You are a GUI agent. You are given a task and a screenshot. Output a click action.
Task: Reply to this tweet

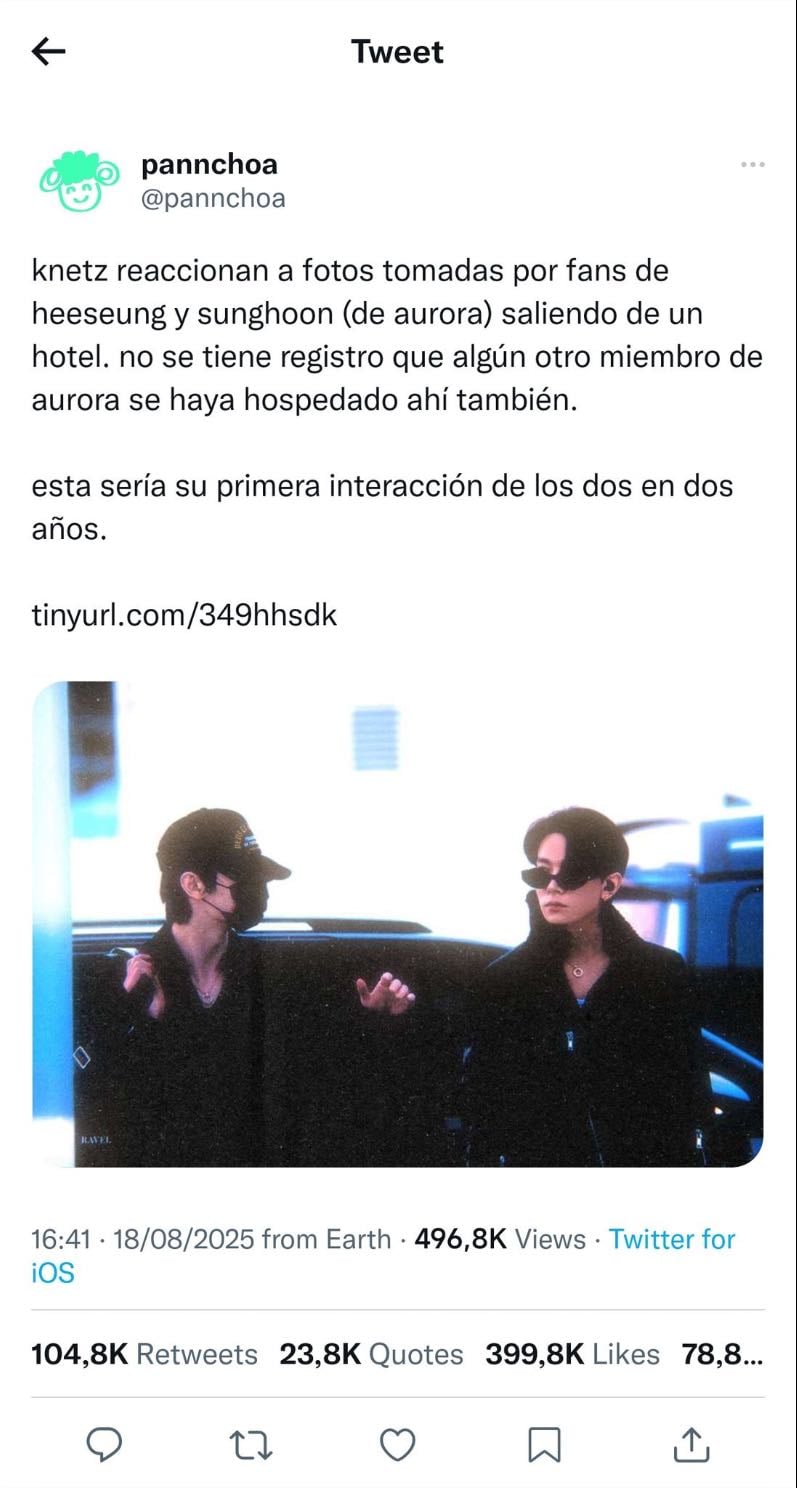[104, 1444]
